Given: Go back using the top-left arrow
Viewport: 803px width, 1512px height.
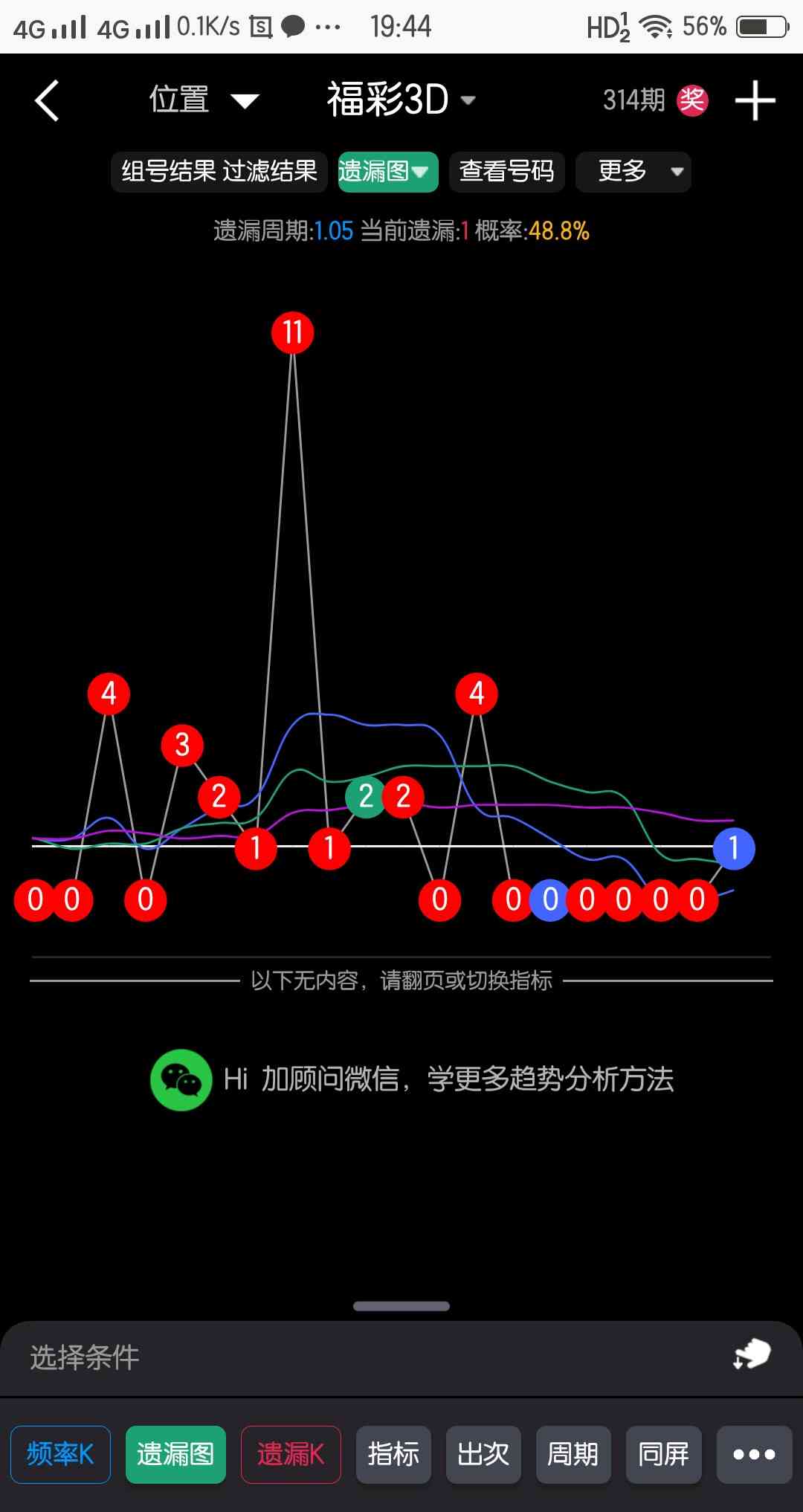Looking at the screenshot, I should (47, 100).
